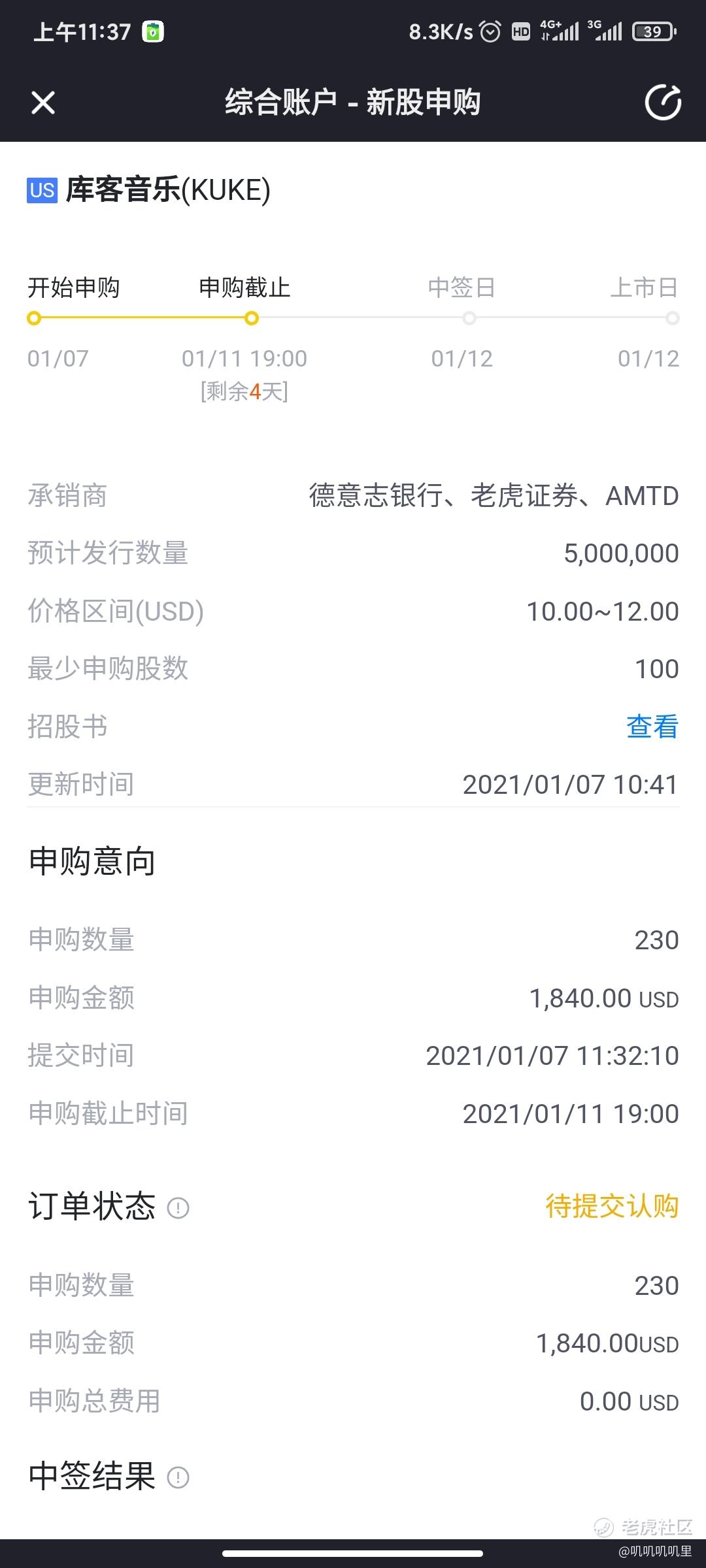Close the IPO subscription page
The image size is (706, 1568).
(x=43, y=103)
